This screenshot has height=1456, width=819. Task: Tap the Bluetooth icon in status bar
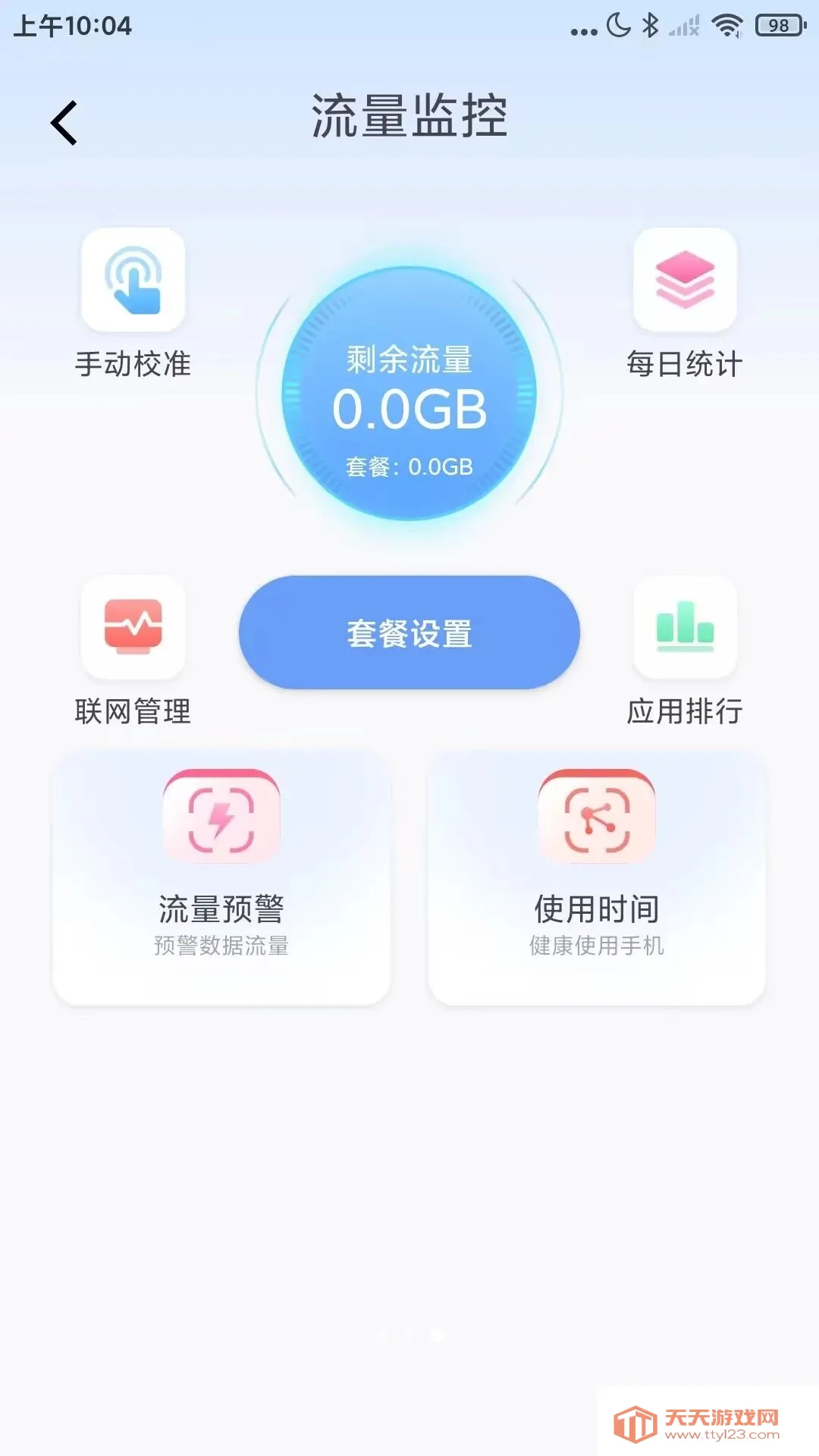click(650, 25)
